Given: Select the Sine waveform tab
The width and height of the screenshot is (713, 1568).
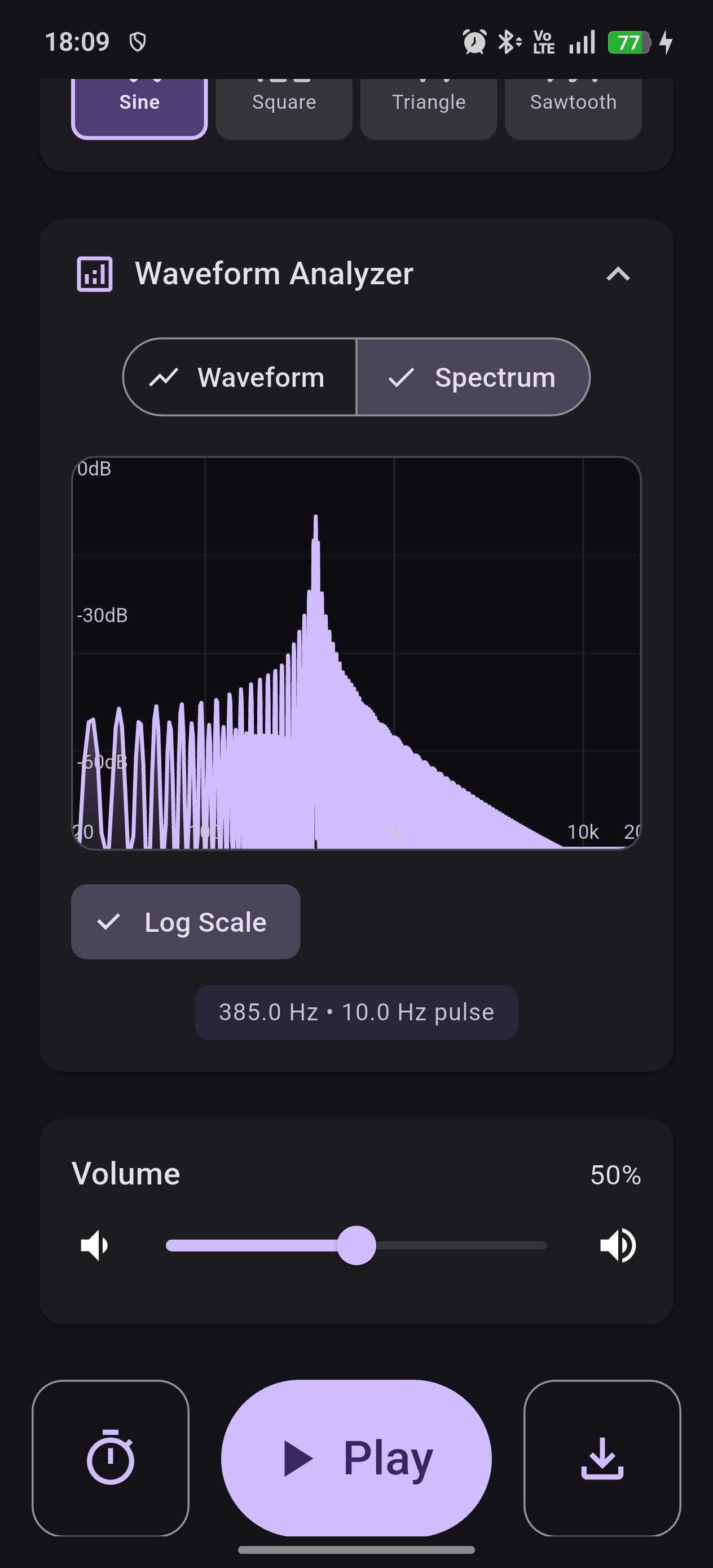Looking at the screenshot, I should click(x=139, y=102).
